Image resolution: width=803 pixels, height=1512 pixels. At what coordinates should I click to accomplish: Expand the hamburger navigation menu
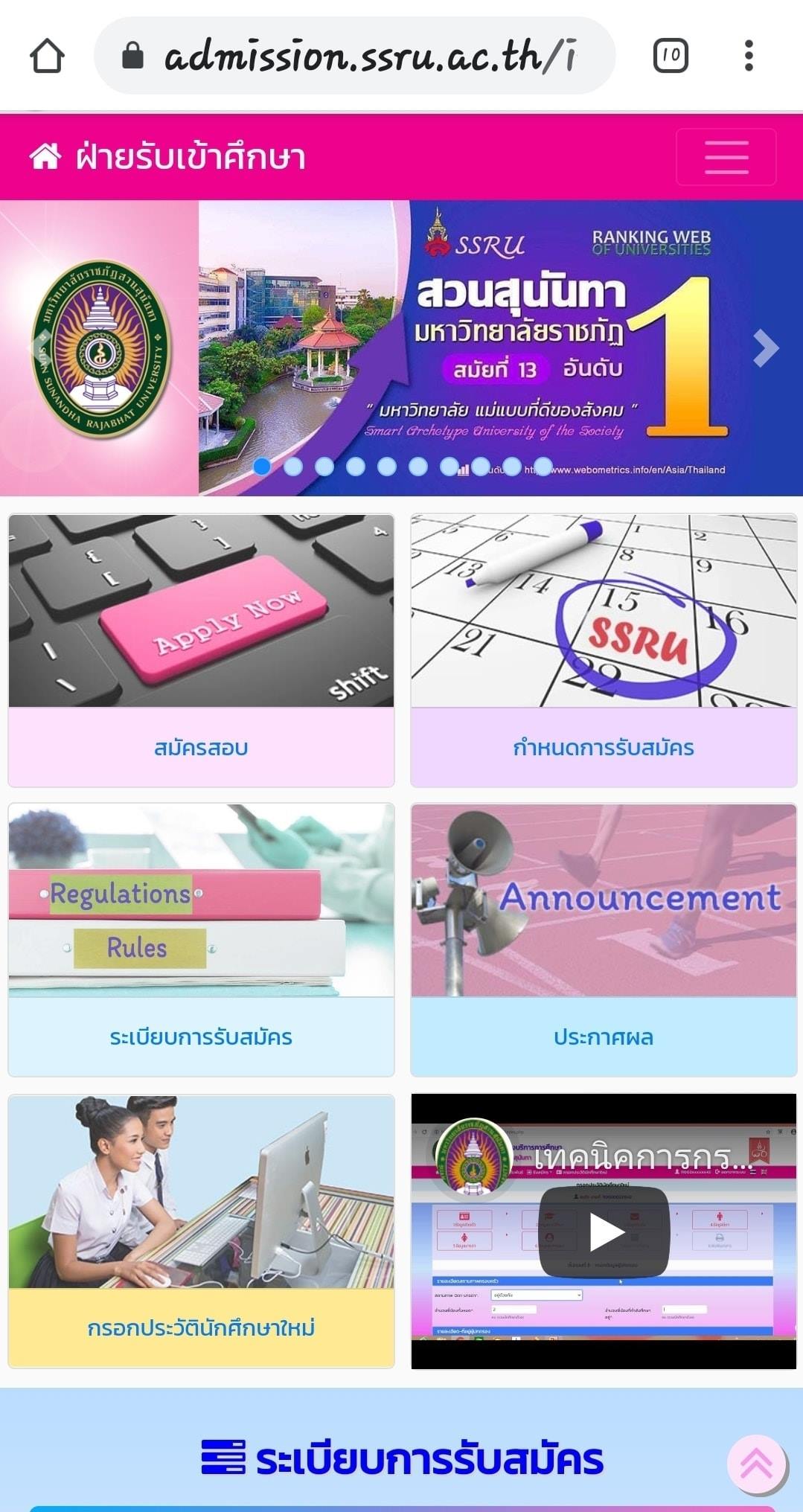(x=726, y=157)
